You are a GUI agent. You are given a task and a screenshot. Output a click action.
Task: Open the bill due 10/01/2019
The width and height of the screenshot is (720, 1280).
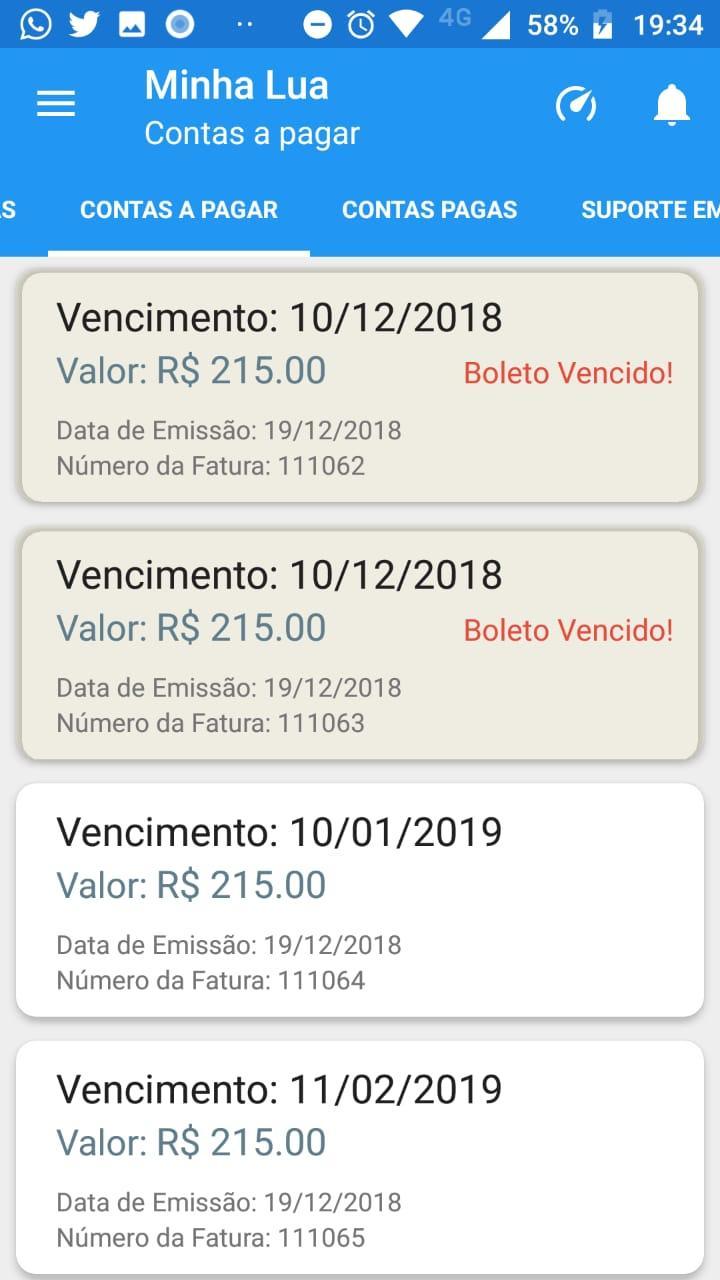(360, 900)
